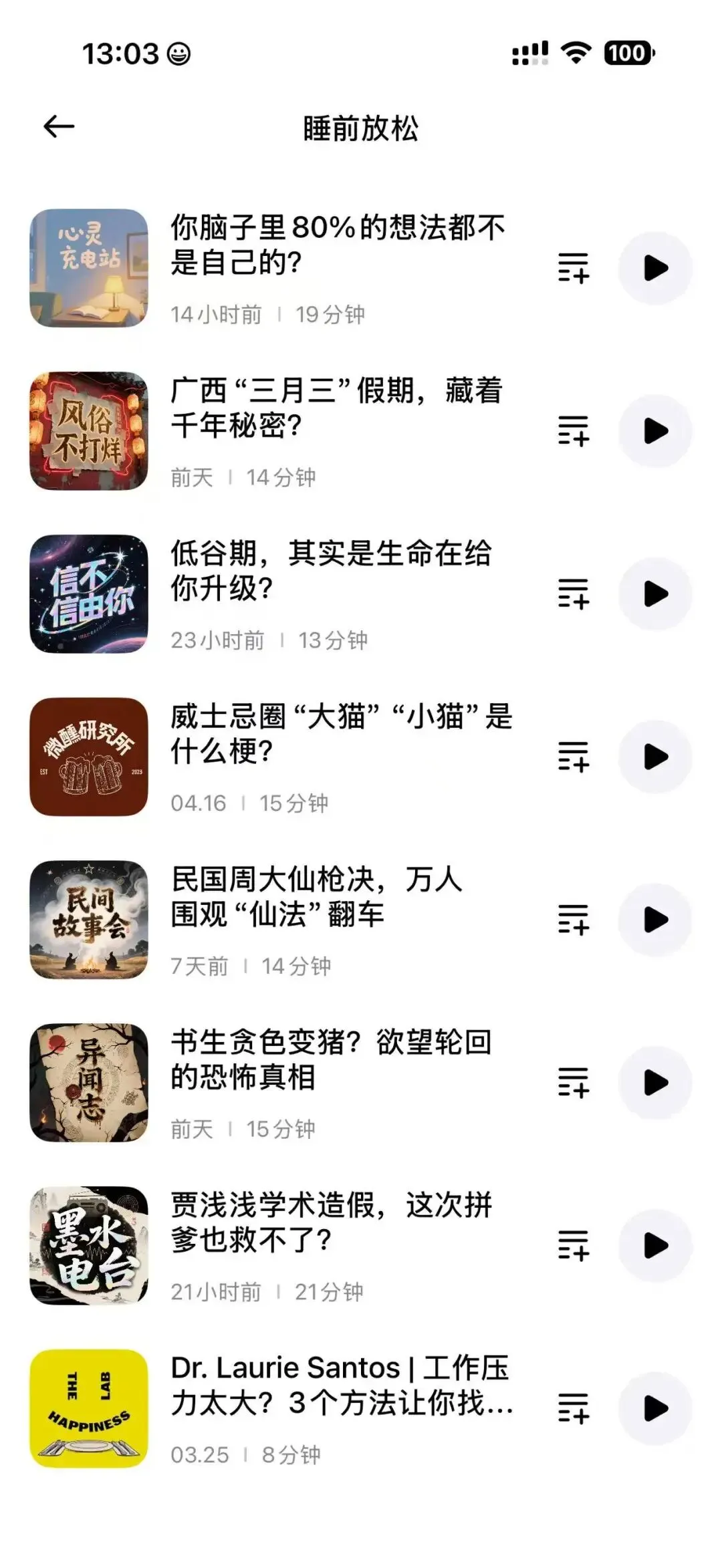The image size is (722, 1568).
Task: Play 威士忌圈"大猫""小猫" episode
Action: coord(654,757)
